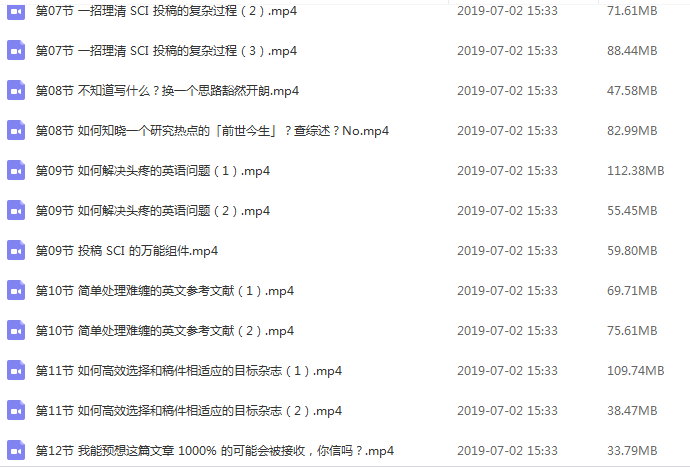Play 第08节 不知道写什么？换一个思路豁然开朗.mp4
The height and width of the screenshot is (467, 690).
pos(167,90)
